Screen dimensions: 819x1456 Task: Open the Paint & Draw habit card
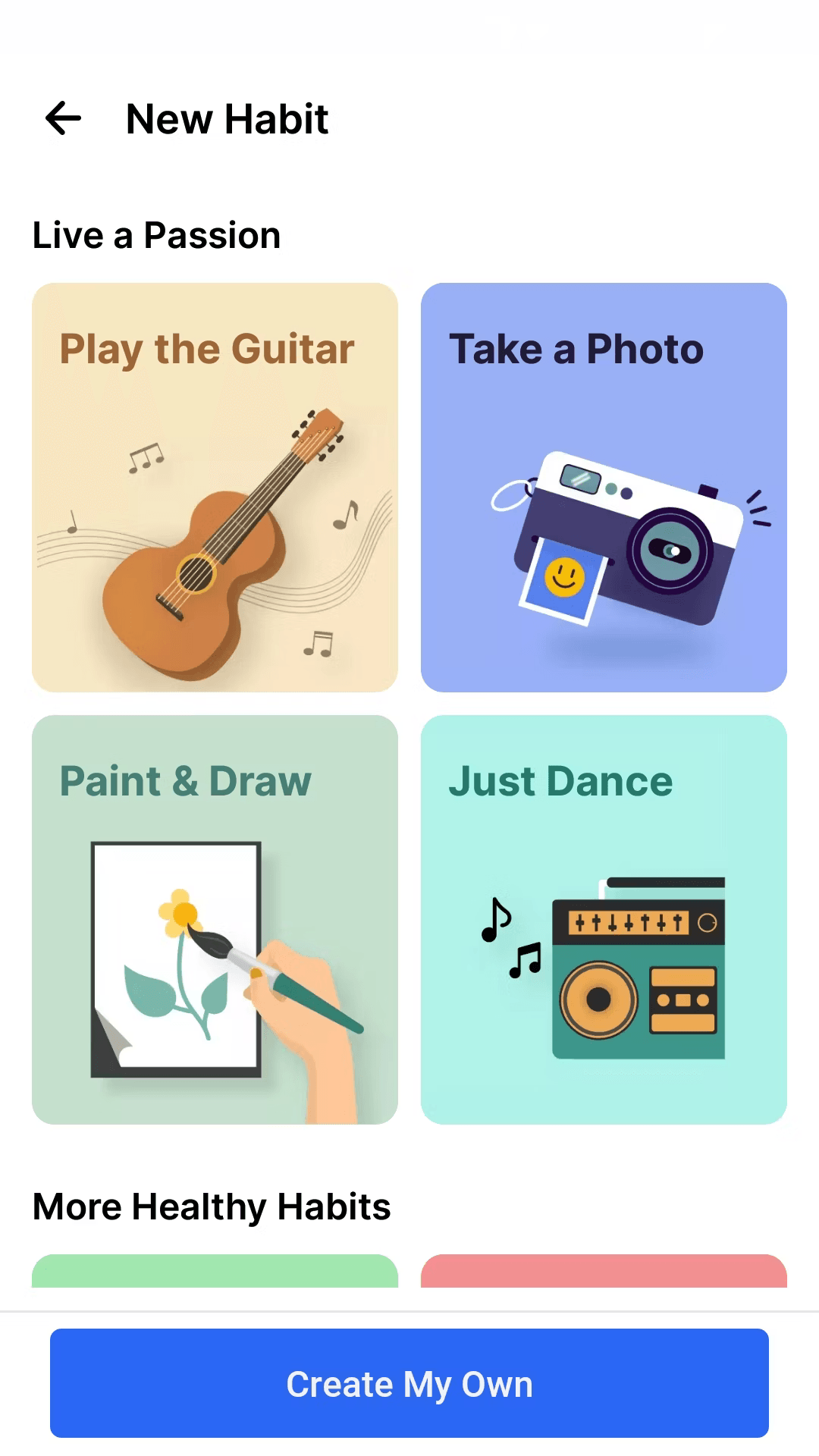(215, 919)
